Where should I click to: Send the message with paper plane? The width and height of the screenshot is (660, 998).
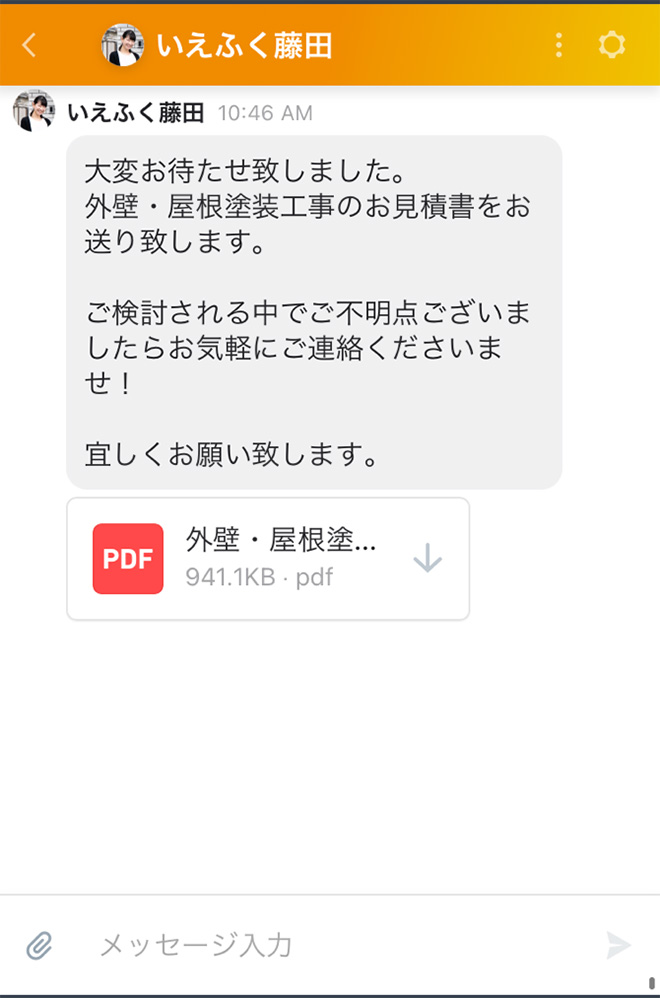618,944
